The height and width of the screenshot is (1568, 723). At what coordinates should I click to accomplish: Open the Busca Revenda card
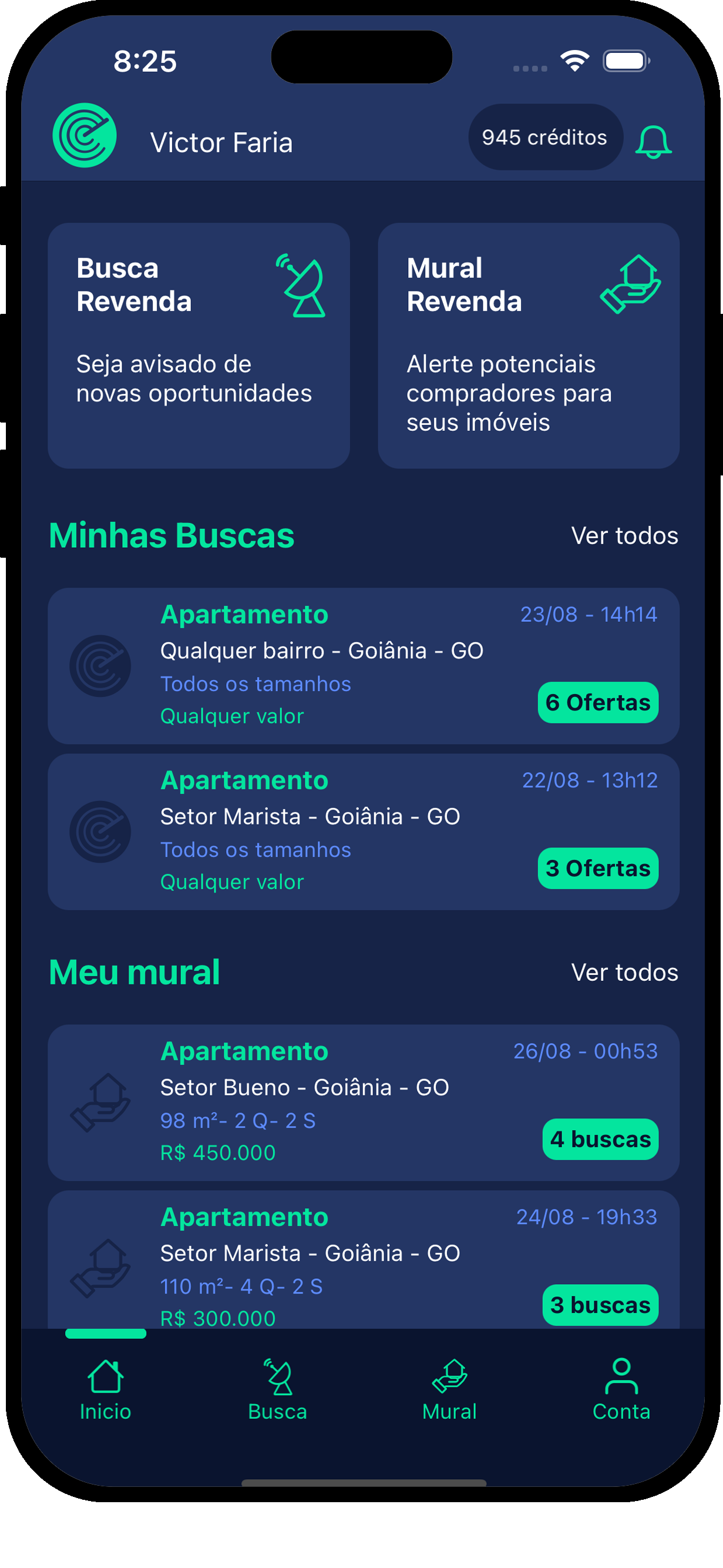pos(199,345)
